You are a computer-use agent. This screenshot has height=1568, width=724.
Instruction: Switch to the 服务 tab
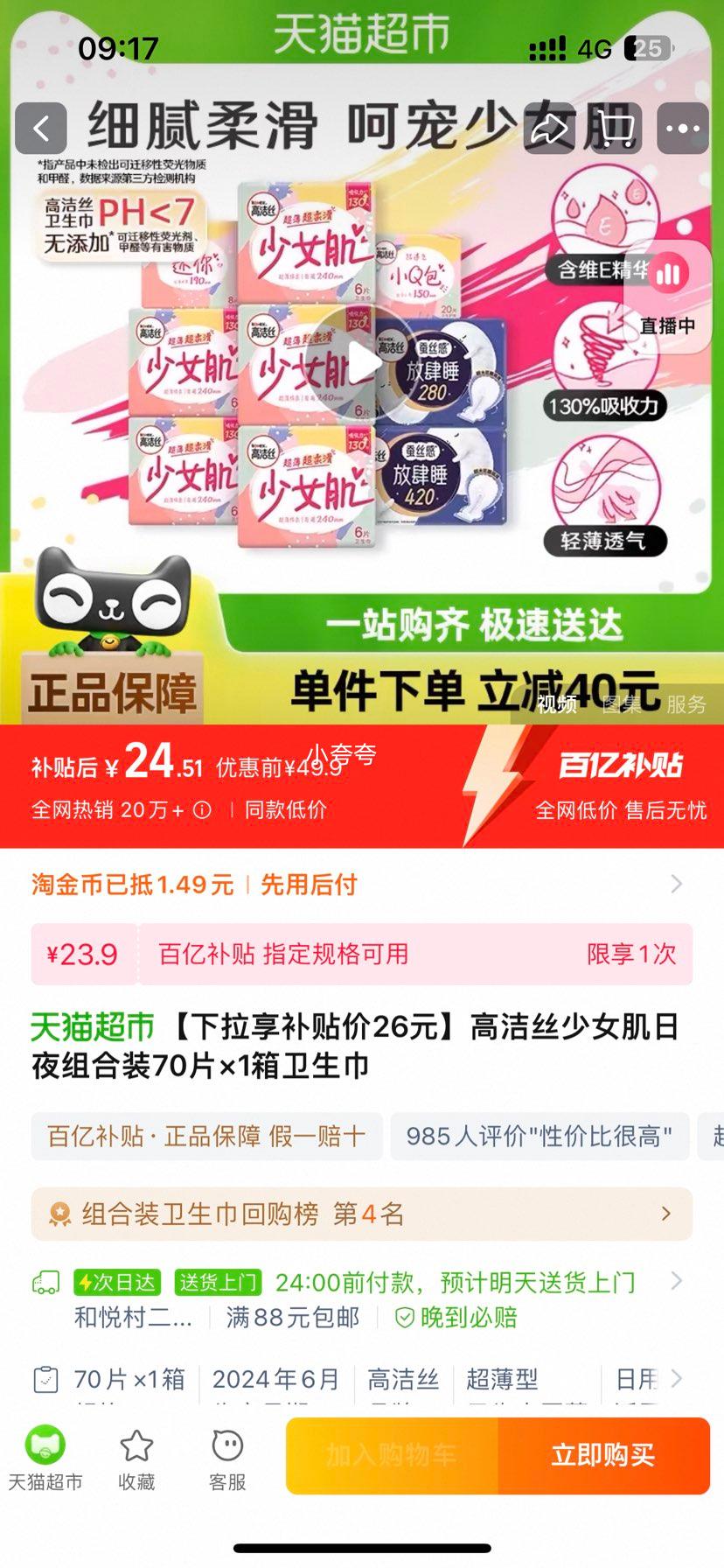tap(686, 704)
